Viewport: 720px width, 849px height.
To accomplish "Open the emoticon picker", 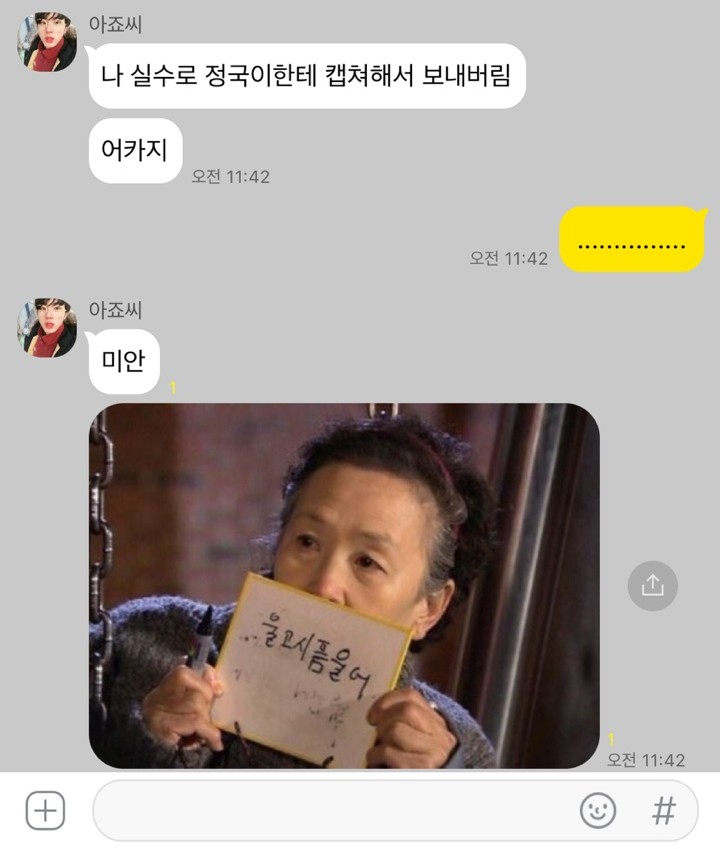I will tap(598, 810).
